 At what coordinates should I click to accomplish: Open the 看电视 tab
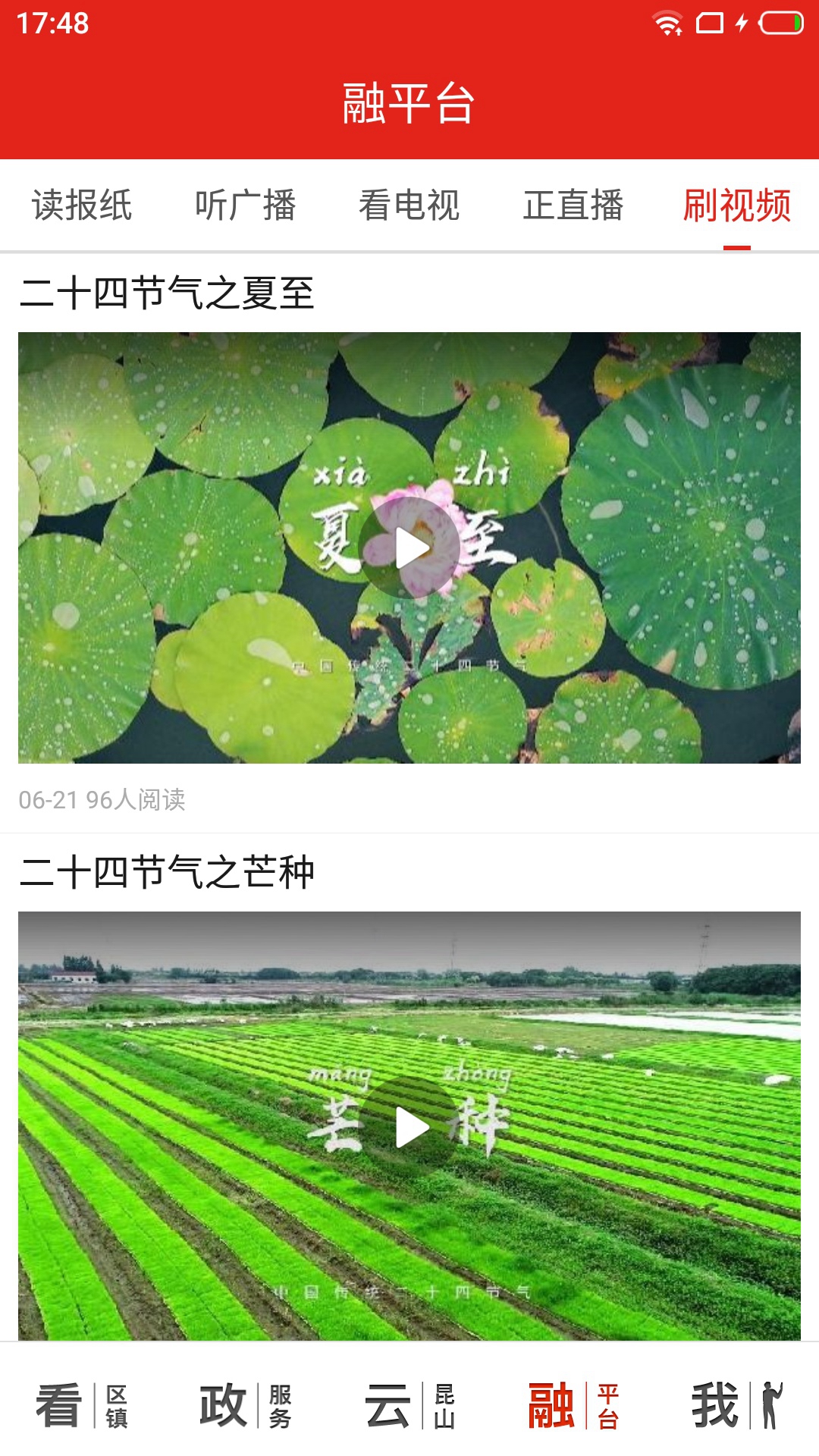click(409, 203)
